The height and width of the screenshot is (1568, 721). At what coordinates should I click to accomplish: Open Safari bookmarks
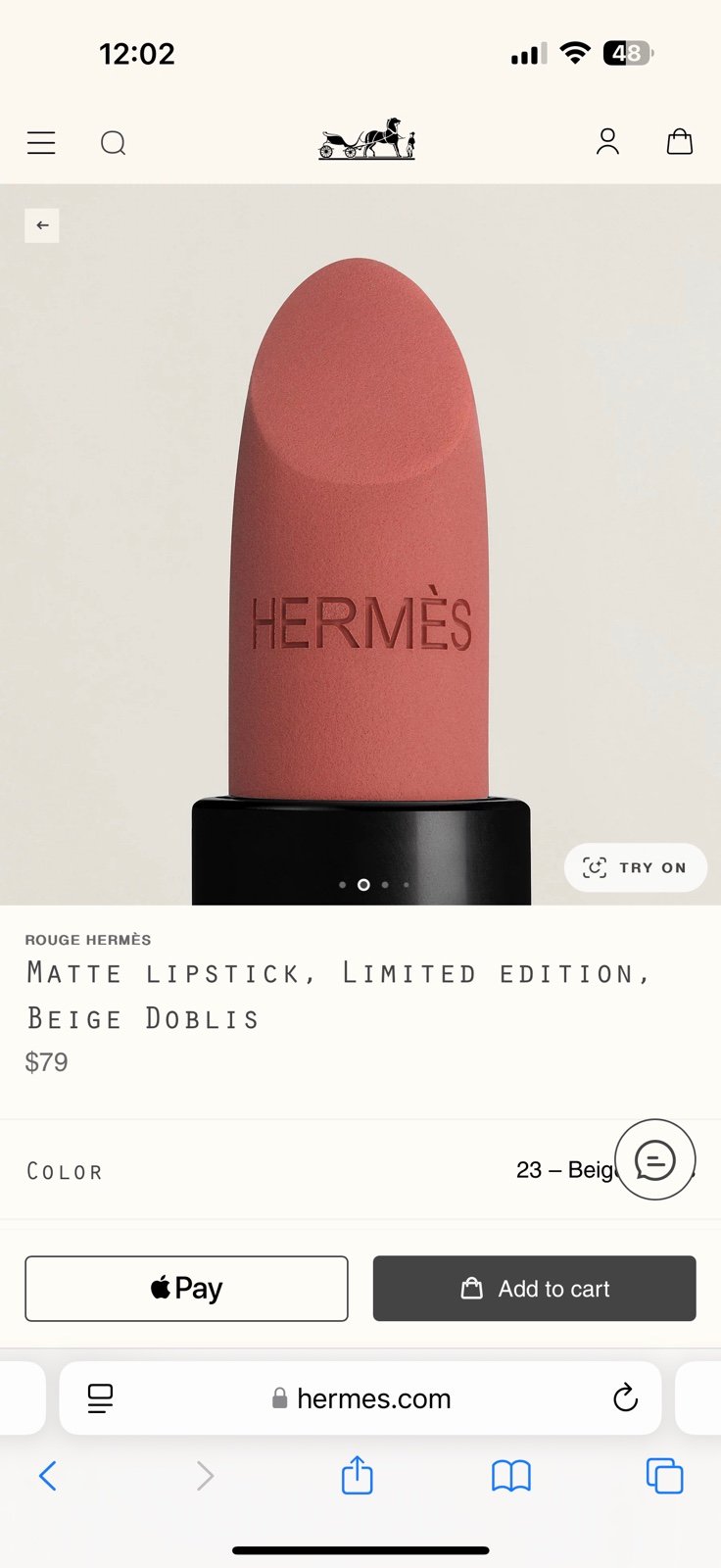coord(511,1476)
